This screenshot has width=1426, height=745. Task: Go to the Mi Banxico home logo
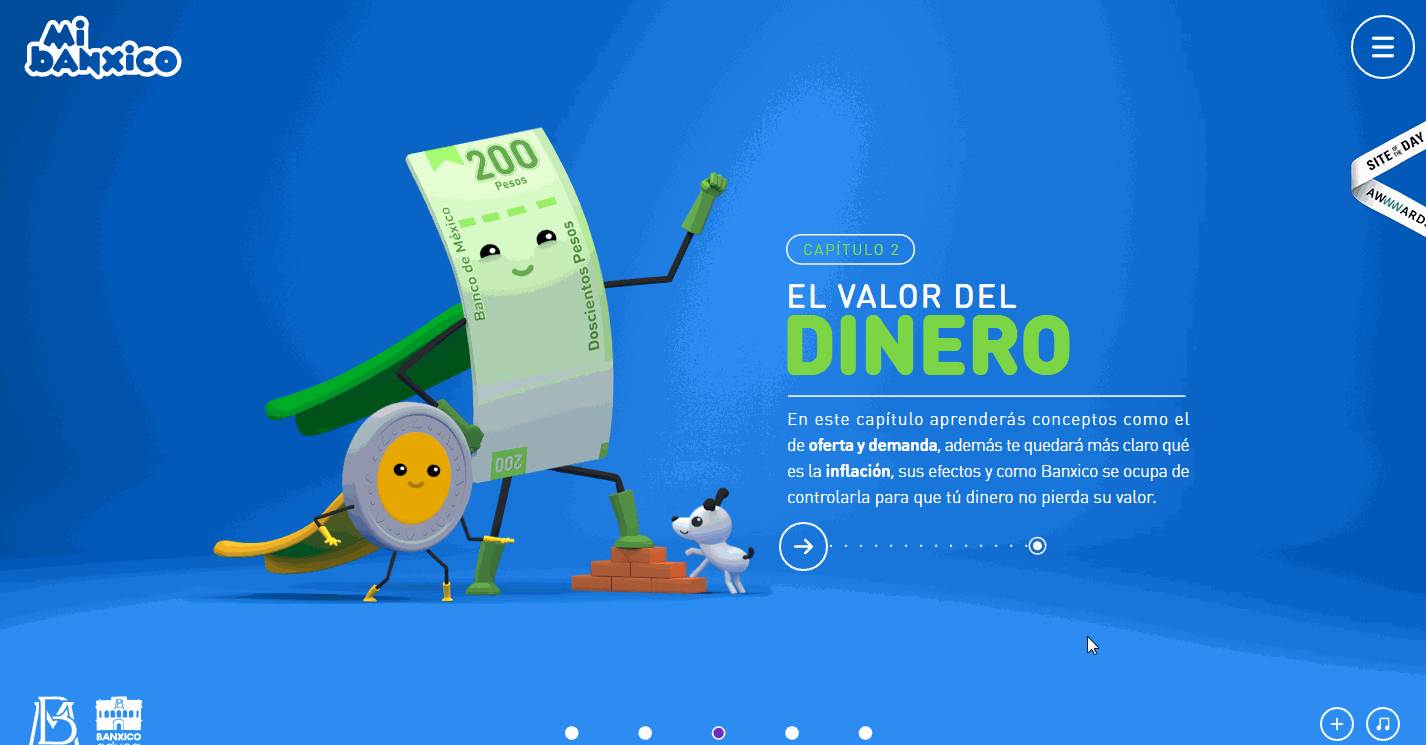click(x=102, y=49)
